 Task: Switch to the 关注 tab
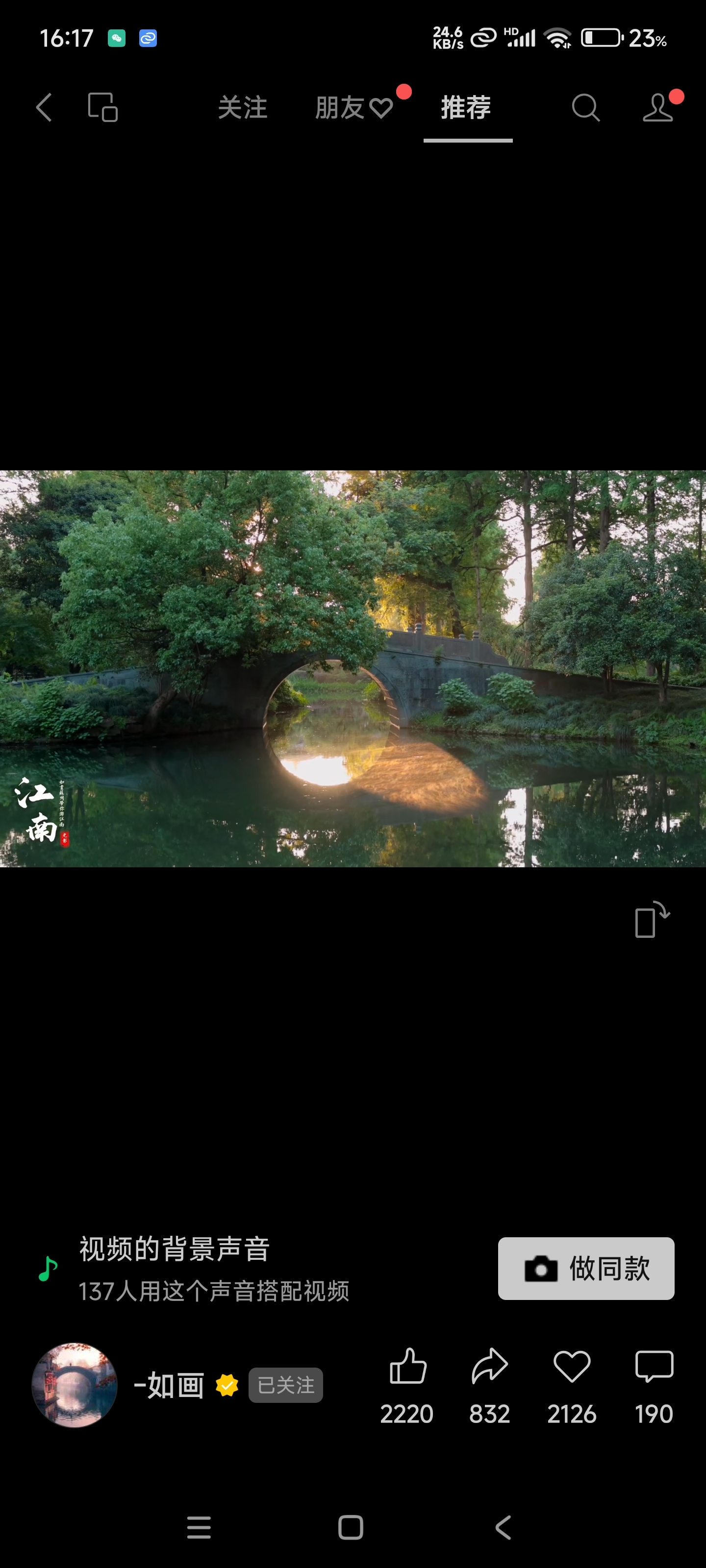[242, 108]
